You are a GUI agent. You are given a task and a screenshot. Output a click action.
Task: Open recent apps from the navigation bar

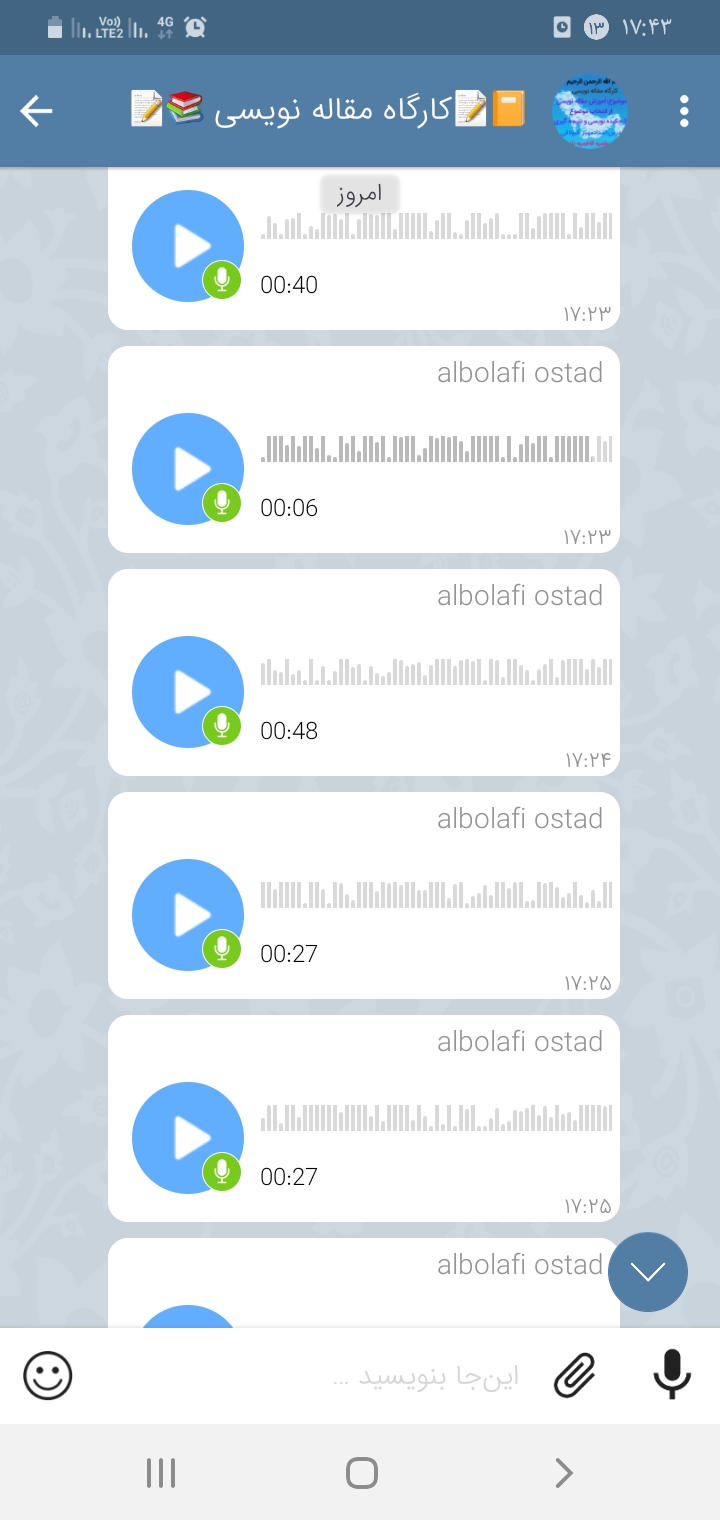click(160, 1473)
